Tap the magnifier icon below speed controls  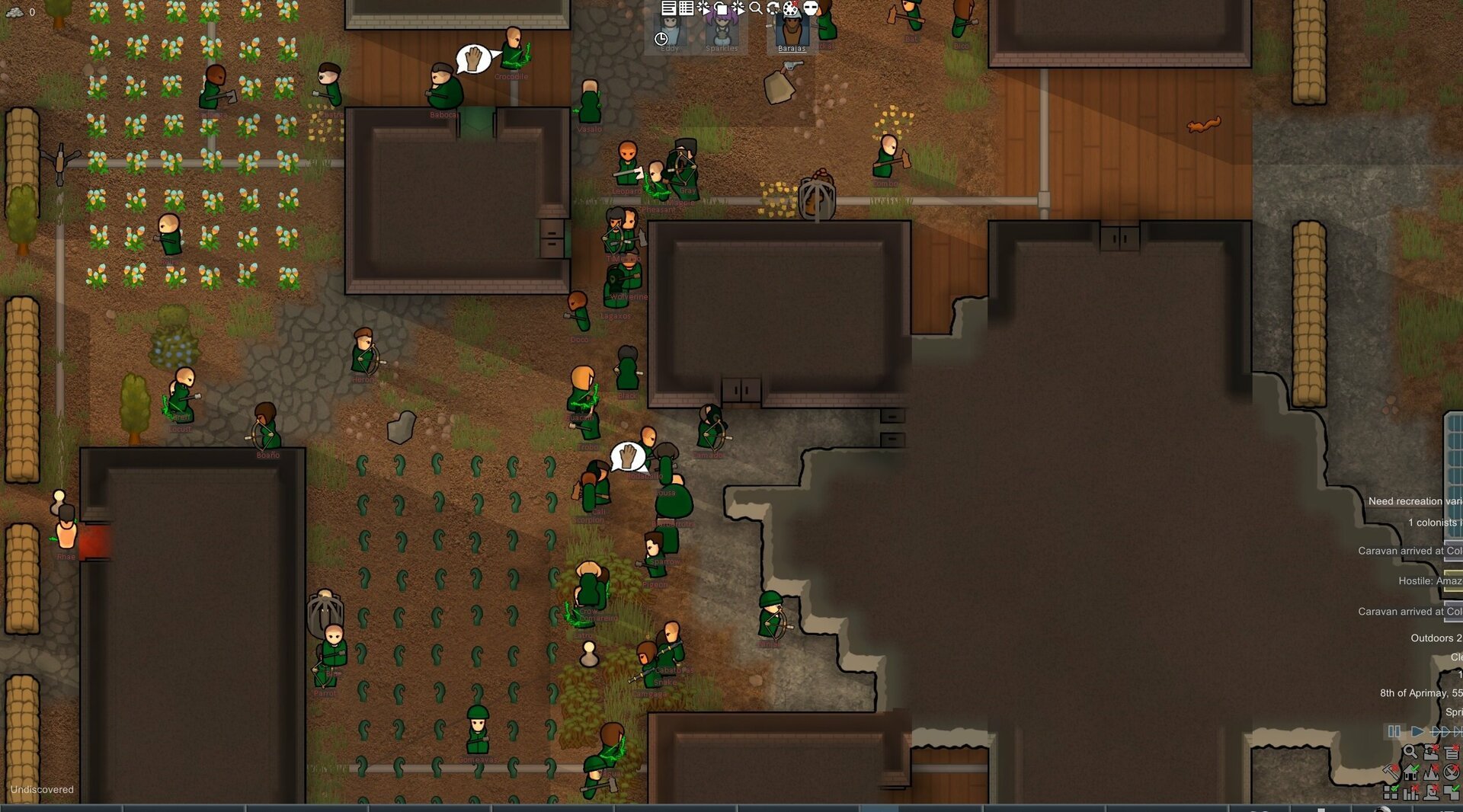(1410, 751)
